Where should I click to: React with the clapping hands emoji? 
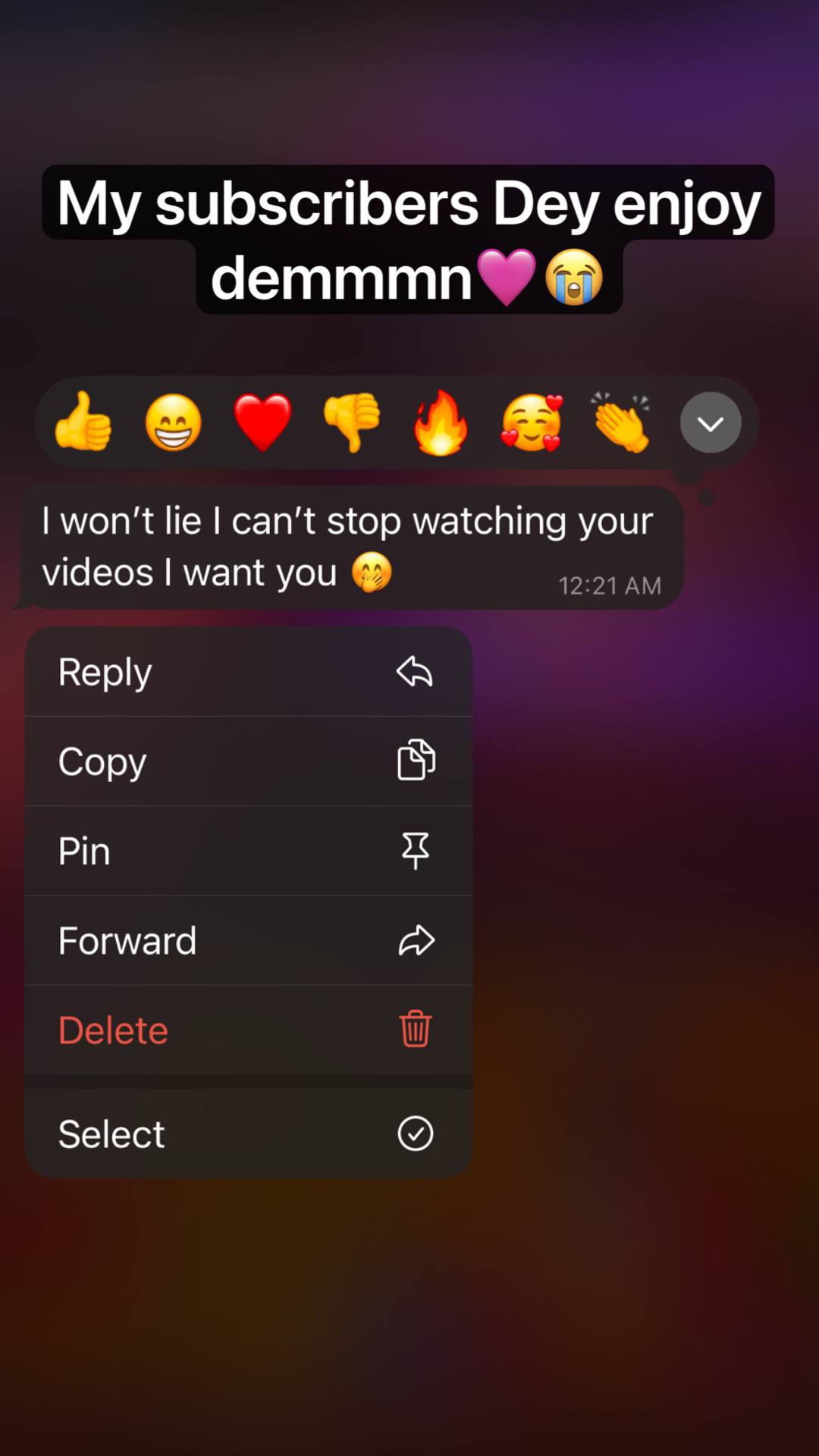coord(621,422)
